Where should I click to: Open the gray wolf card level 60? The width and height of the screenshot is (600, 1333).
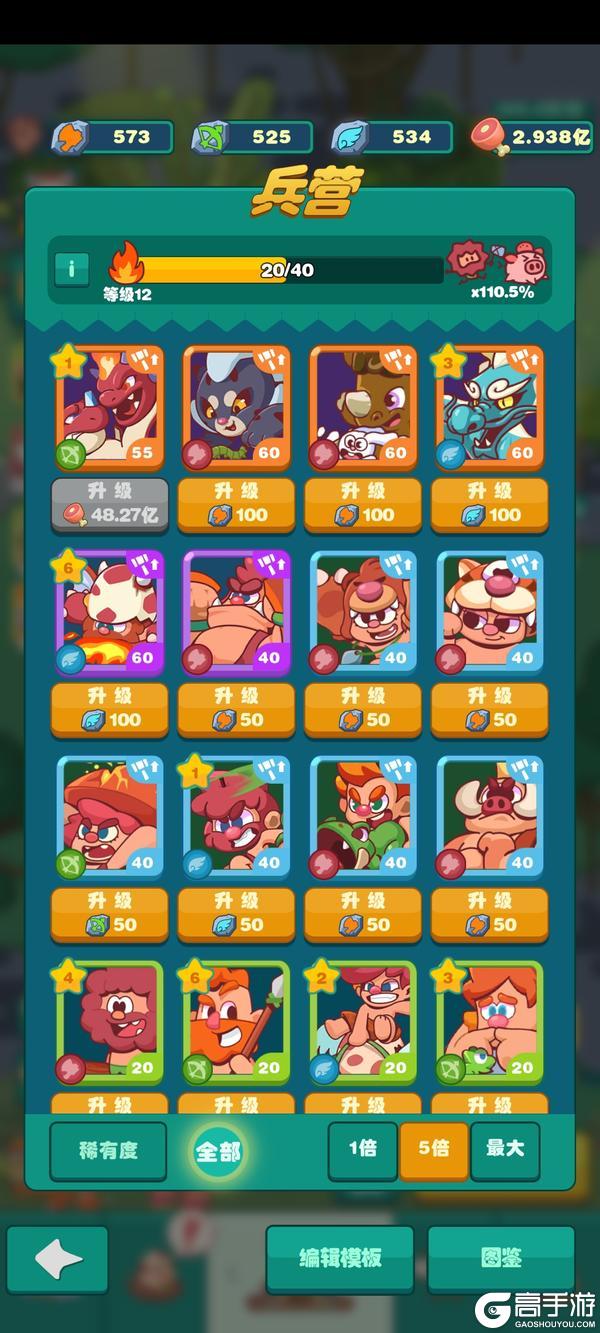click(x=237, y=407)
